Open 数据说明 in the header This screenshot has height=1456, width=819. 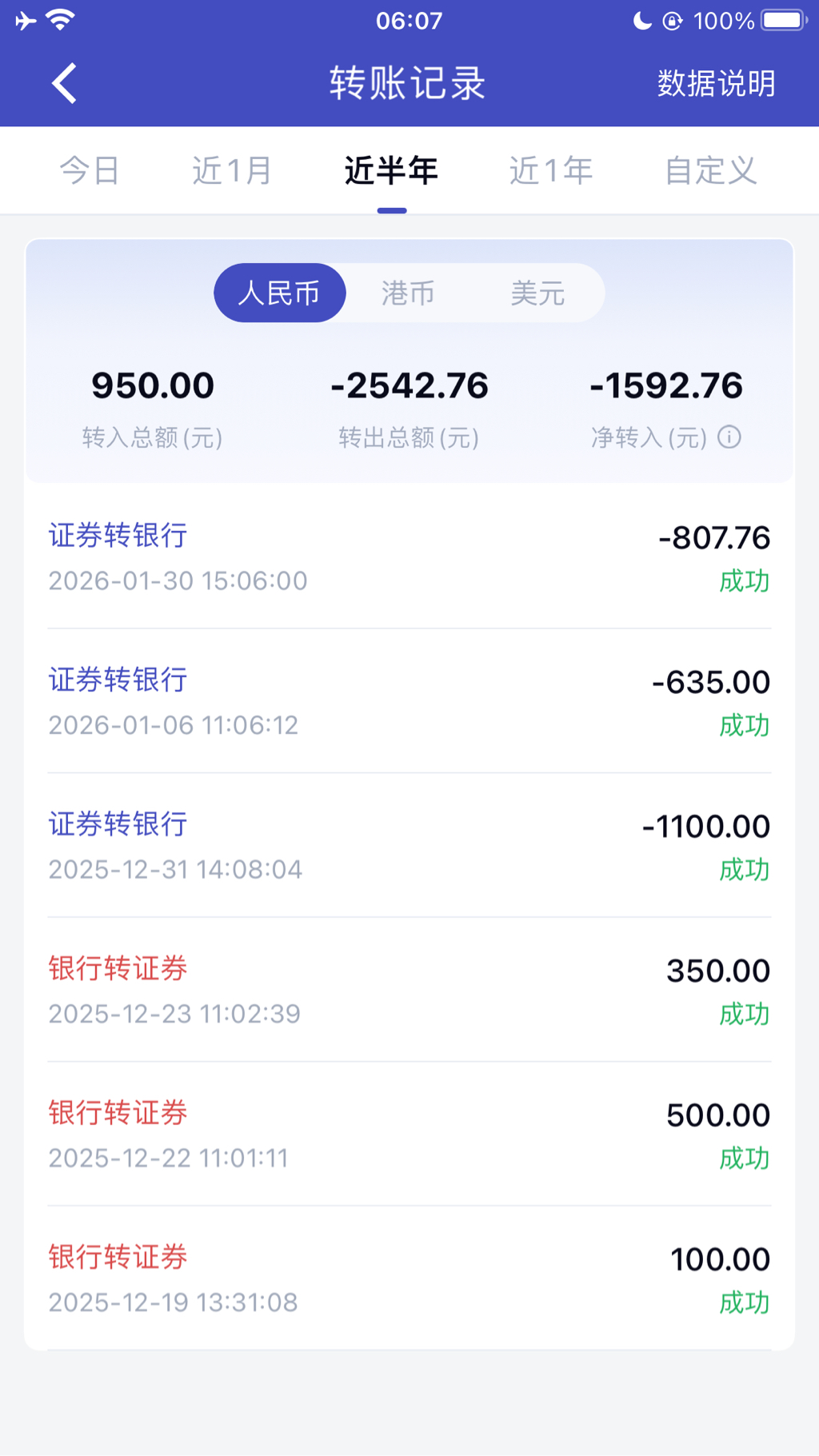click(716, 83)
